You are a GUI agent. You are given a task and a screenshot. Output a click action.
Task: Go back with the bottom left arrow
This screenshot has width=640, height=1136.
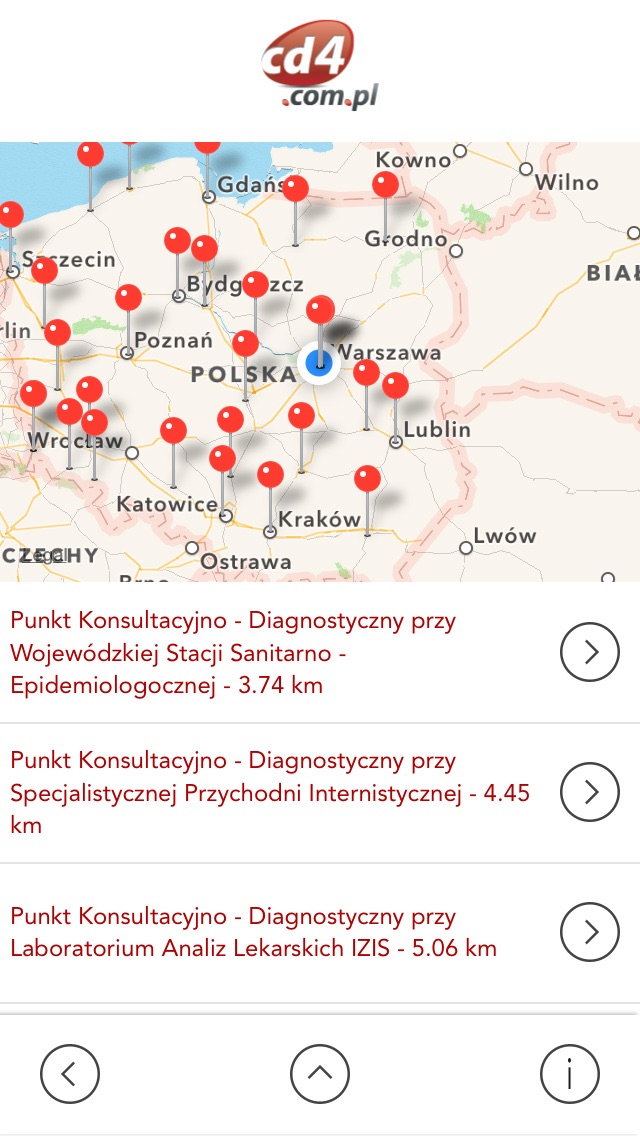click(x=70, y=1073)
